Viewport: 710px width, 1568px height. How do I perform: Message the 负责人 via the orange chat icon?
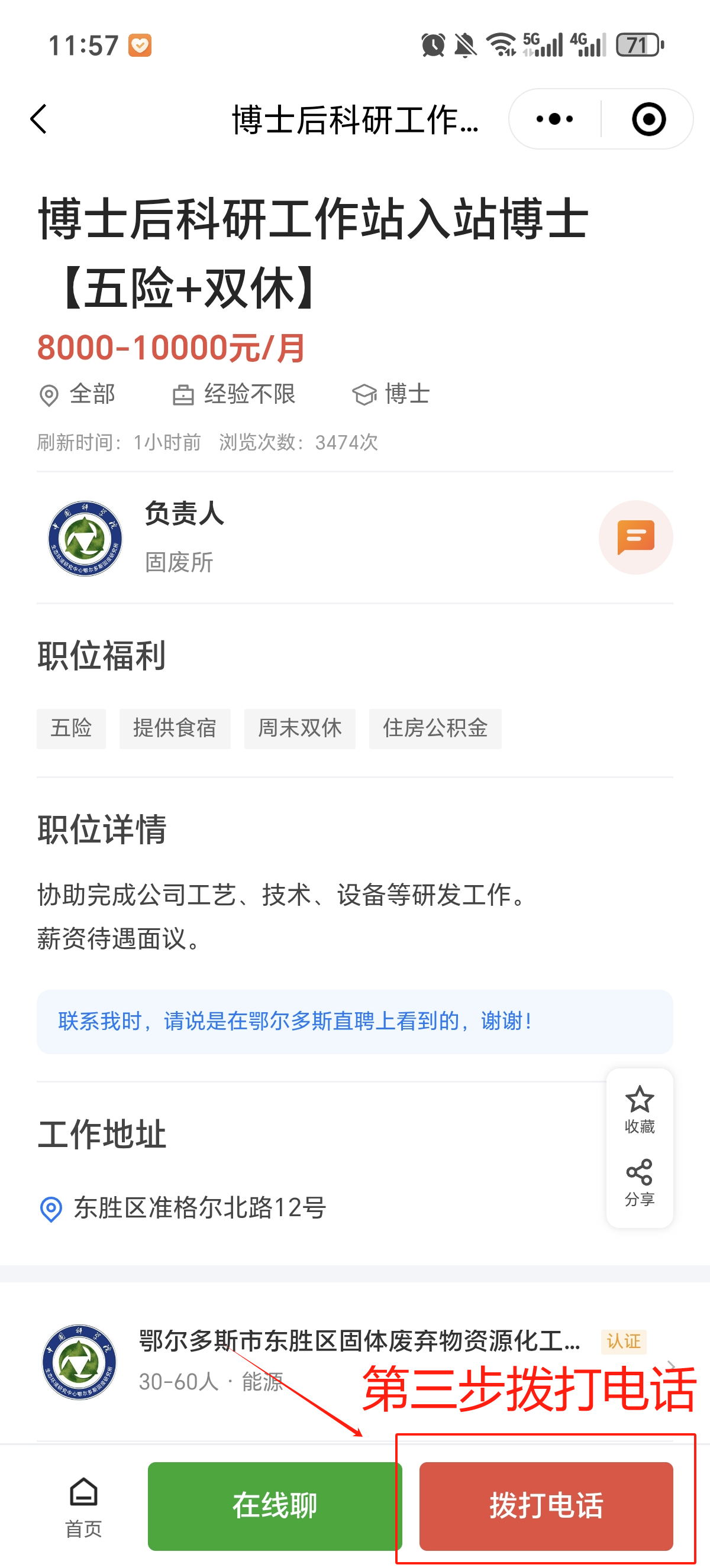click(635, 537)
